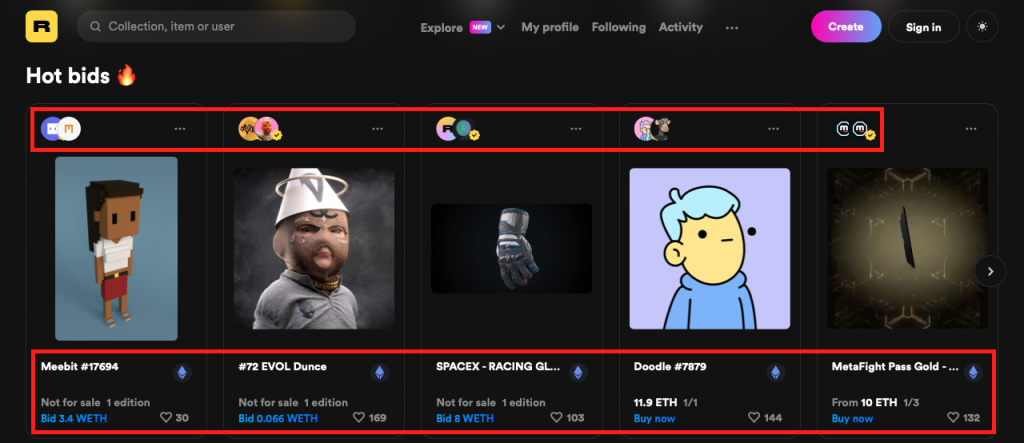Screen dimensions: 1024x443
Task: Tap the Create button
Action: click(x=845, y=27)
